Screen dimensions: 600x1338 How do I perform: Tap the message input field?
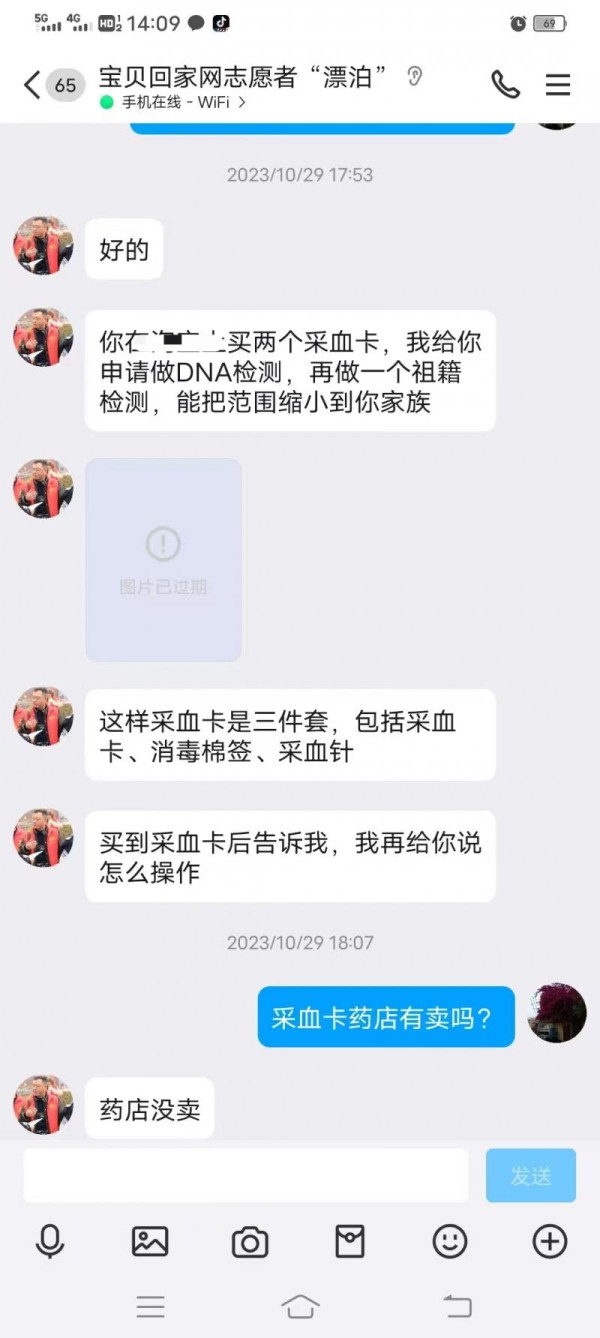coord(245,1175)
